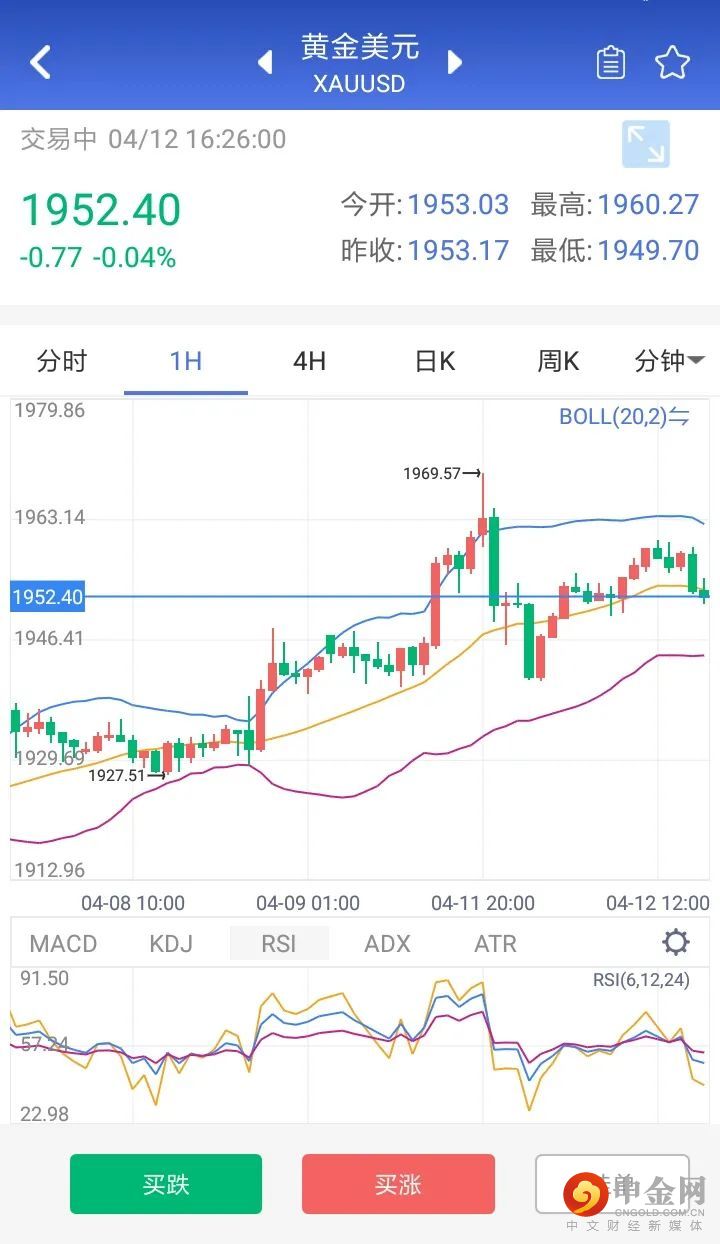Image resolution: width=720 pixels, height=1244 pixels.
Task: Switch to the KDJ indicator
Action: pyautogui.click(x=171, y=943)
